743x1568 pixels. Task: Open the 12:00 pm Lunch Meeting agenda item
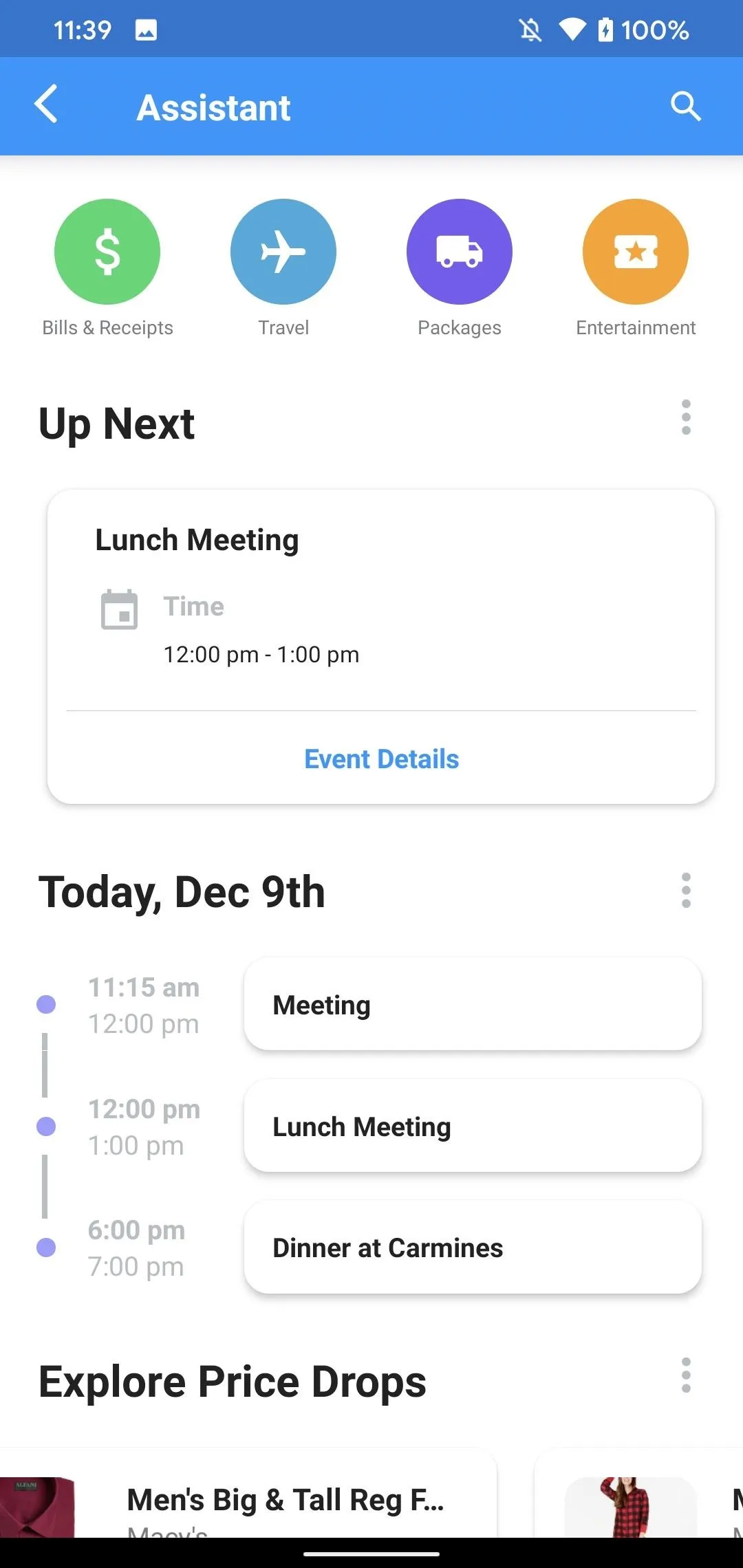point(473,1126)
